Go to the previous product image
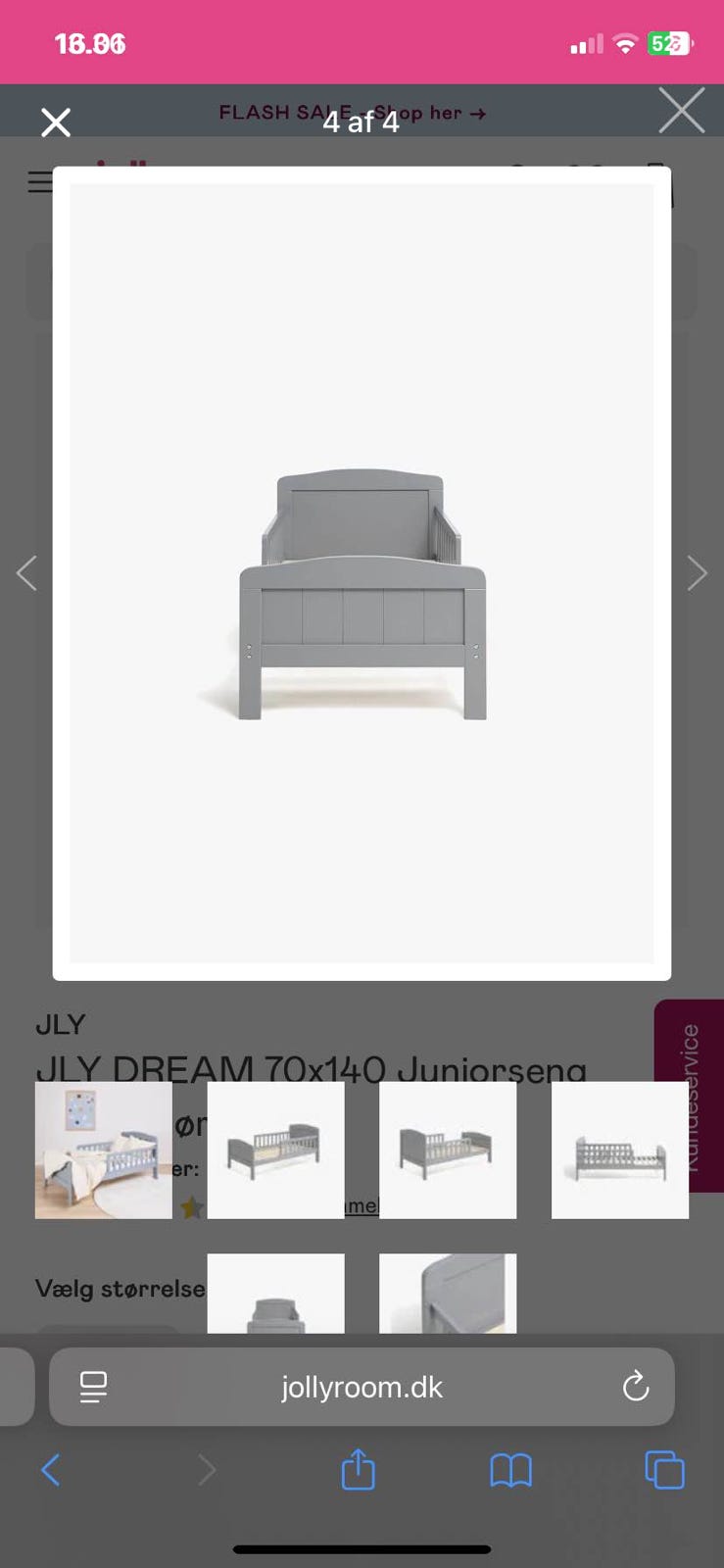Viewport: 724px width, 1568px height. point(27,573)
